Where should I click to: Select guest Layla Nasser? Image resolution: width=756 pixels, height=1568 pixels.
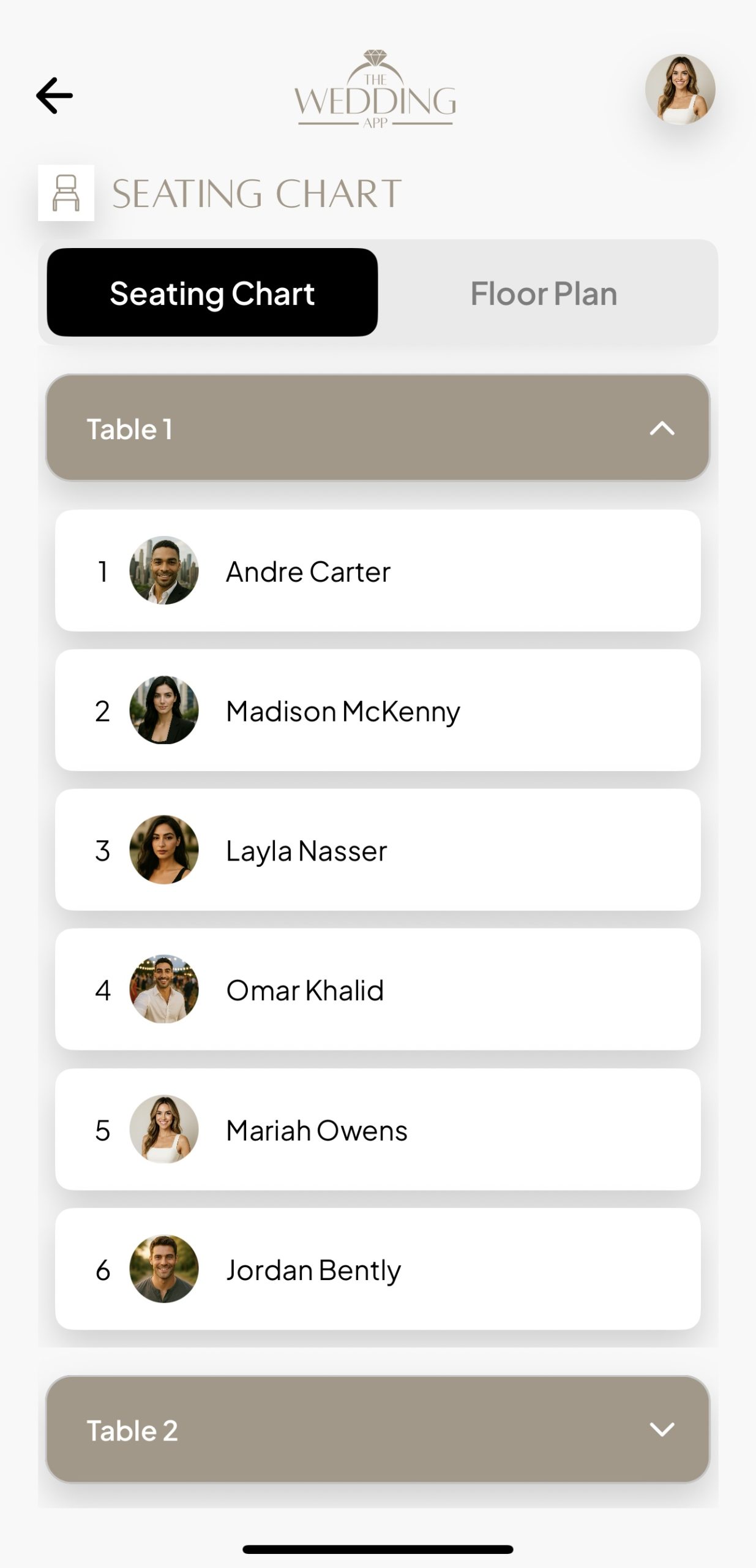coord(377,850)
